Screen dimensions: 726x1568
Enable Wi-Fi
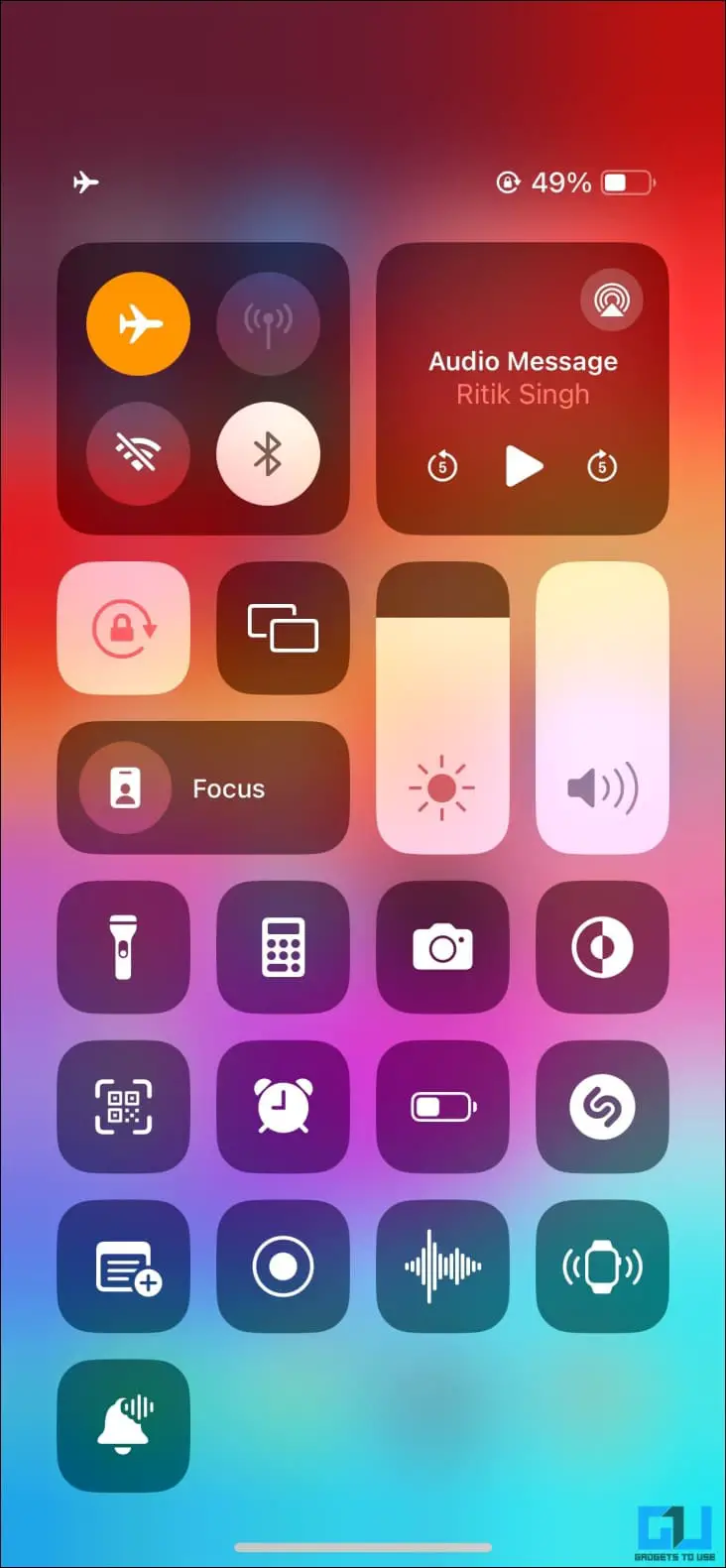[x=138, y=453]
